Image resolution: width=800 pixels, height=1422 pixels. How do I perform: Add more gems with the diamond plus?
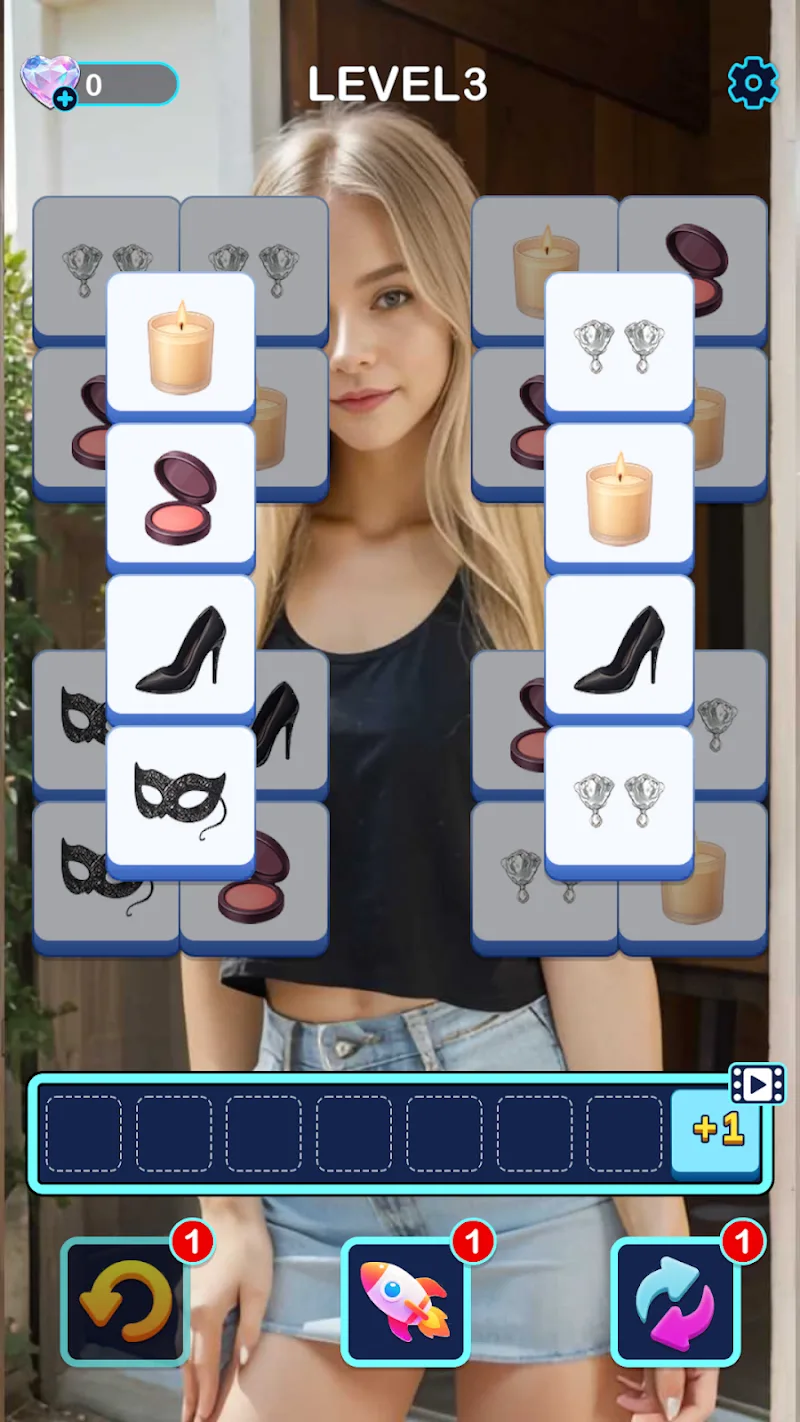coord(65,100)
